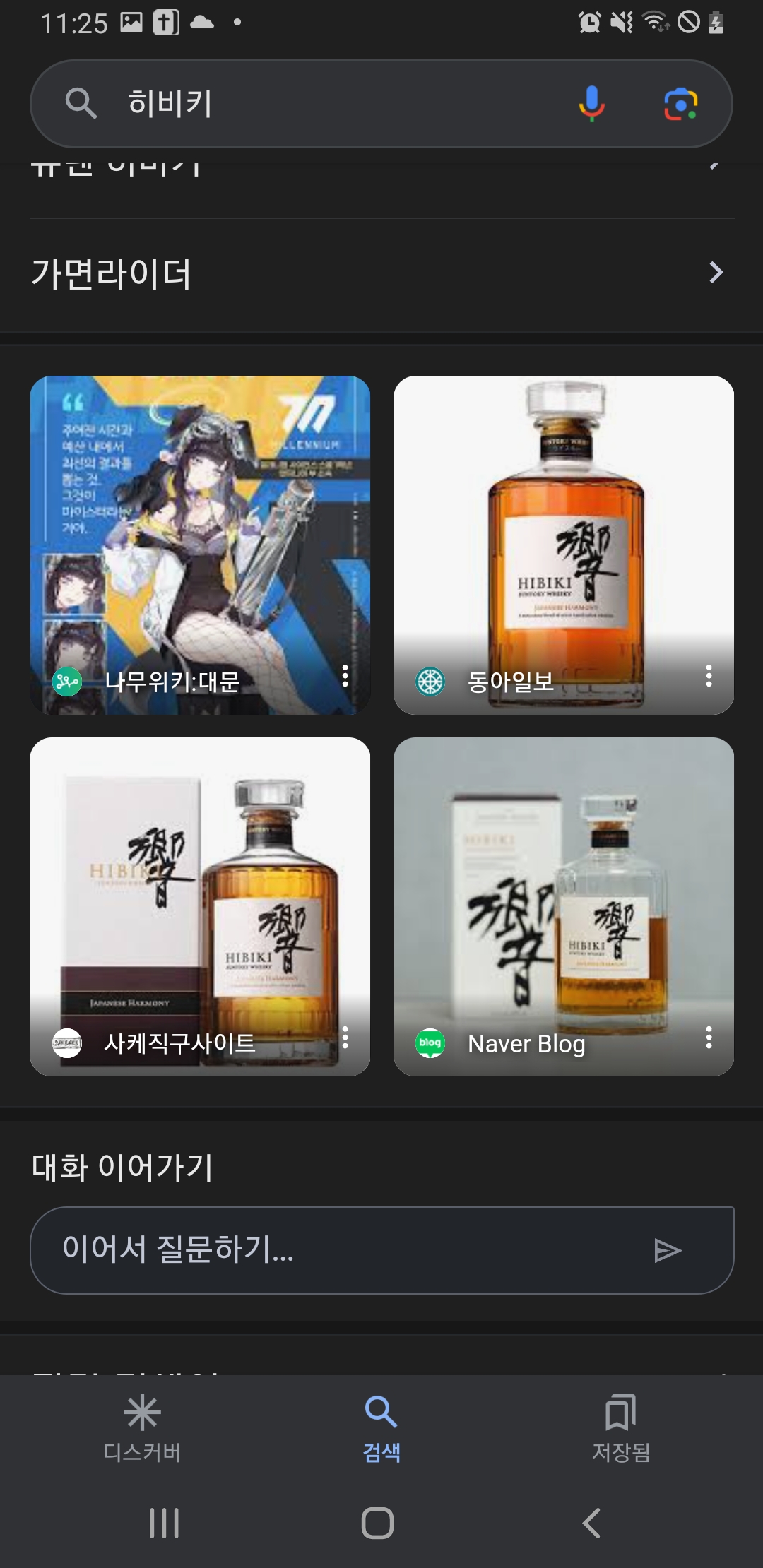Start voice search with the microphone

click(592, 104)
